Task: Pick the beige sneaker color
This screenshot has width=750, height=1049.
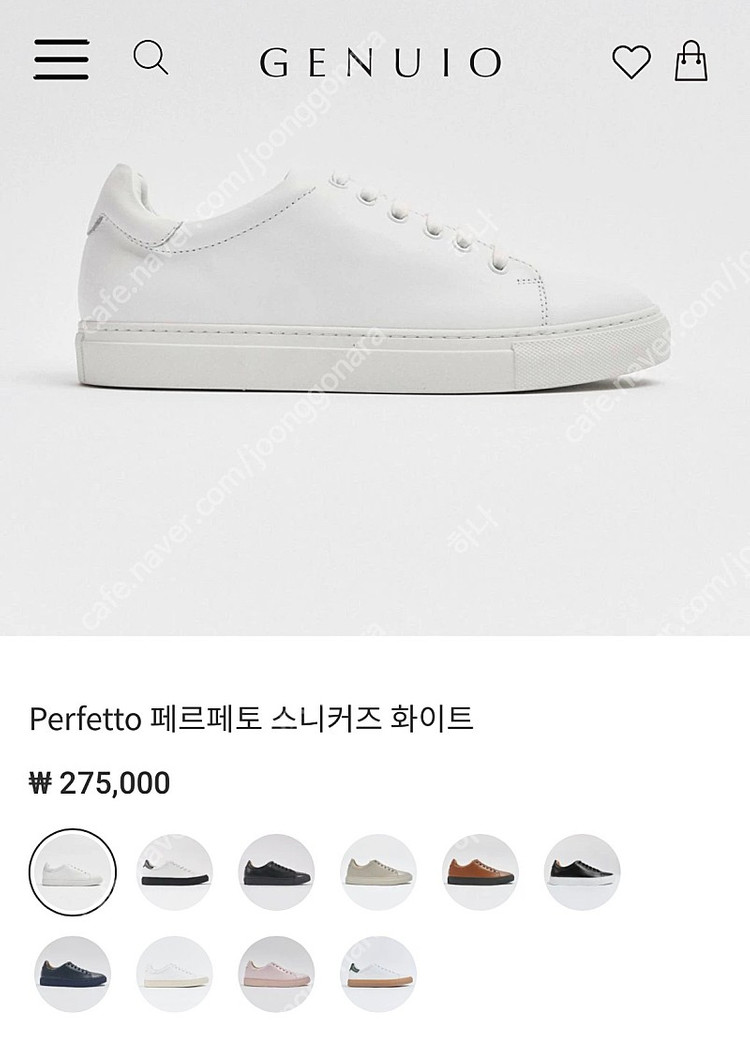Action: (x=378, y=872)
